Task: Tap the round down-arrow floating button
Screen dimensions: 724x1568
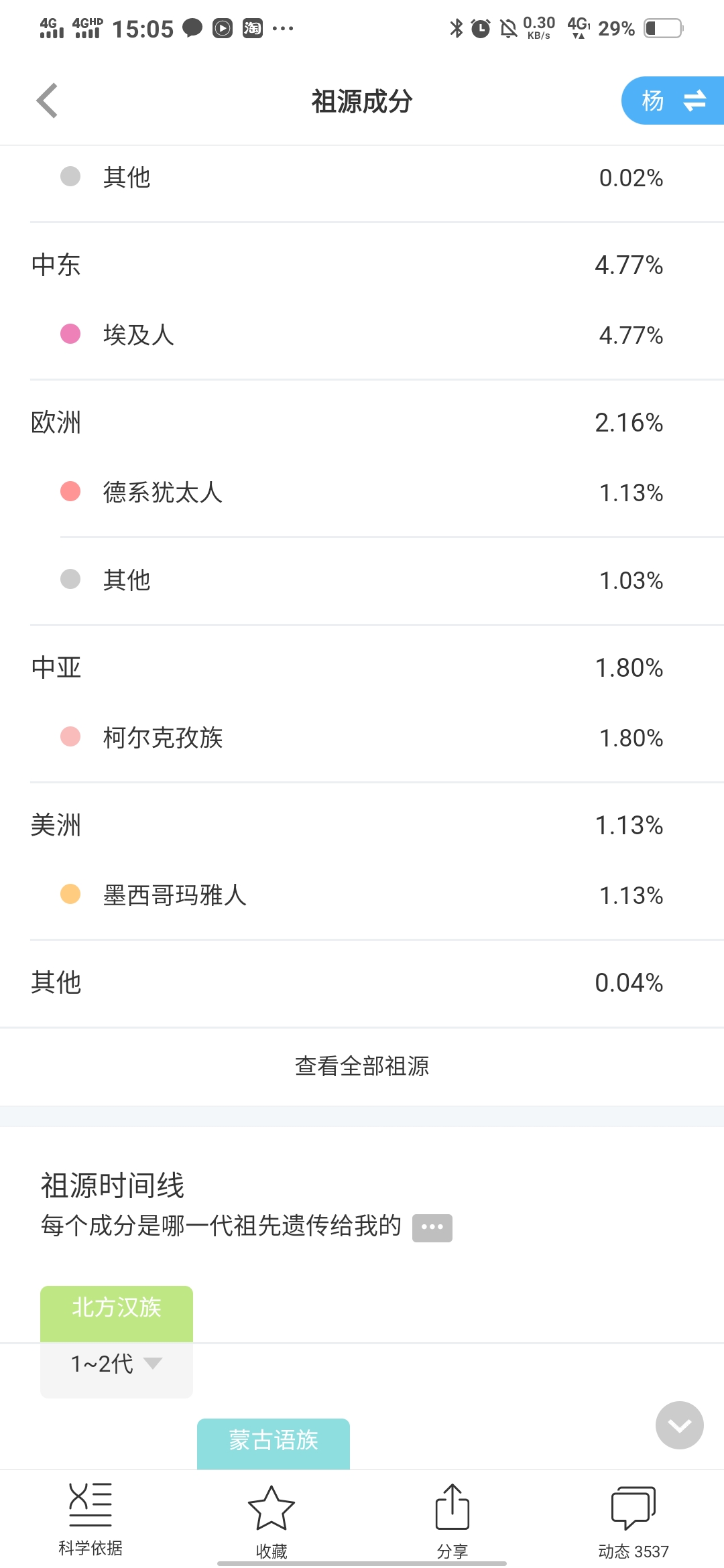Action: (680, 1425)
